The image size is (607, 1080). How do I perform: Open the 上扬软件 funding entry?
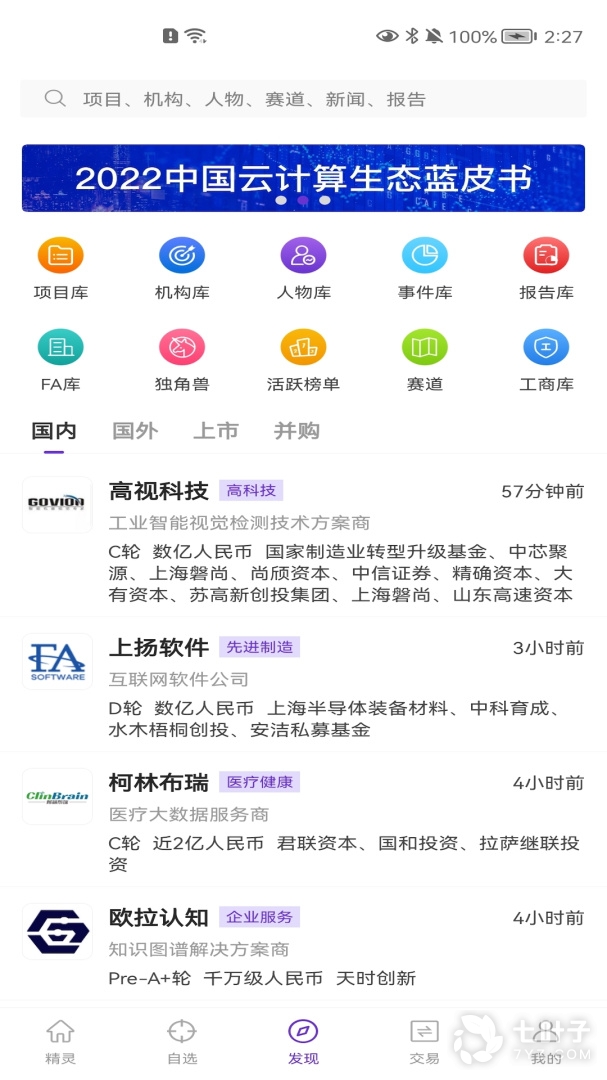point(303,686)
